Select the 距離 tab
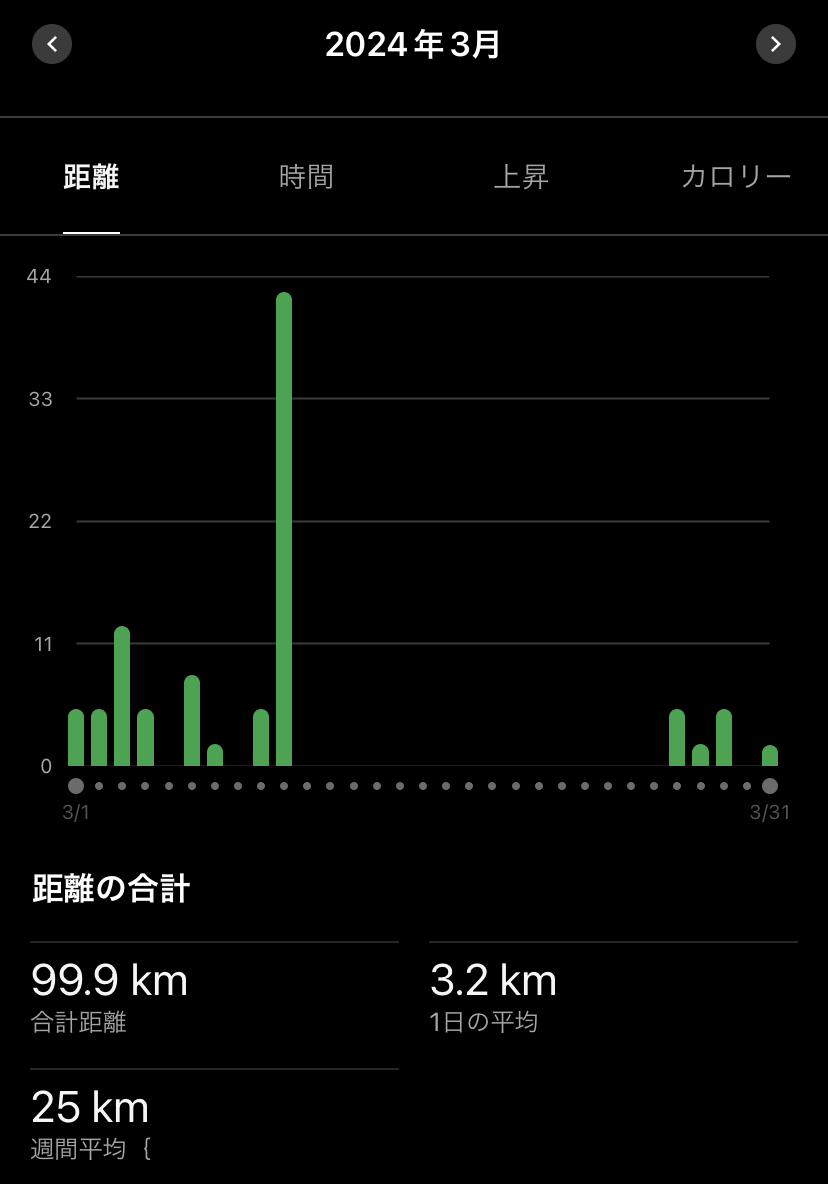The height and width of the screenshot is (1184, 828). coord(91,178)
